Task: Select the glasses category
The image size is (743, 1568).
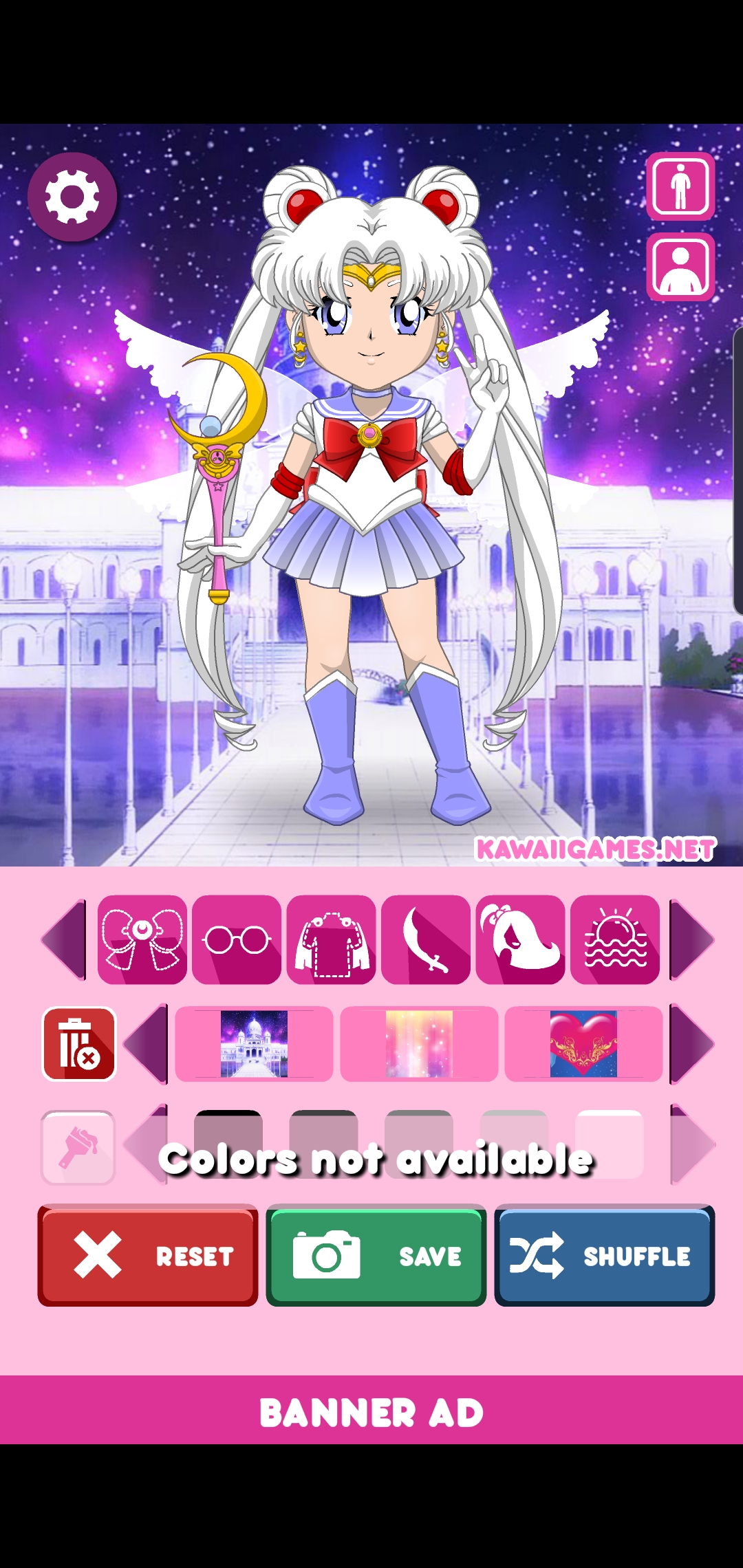Action: [237, 939]
